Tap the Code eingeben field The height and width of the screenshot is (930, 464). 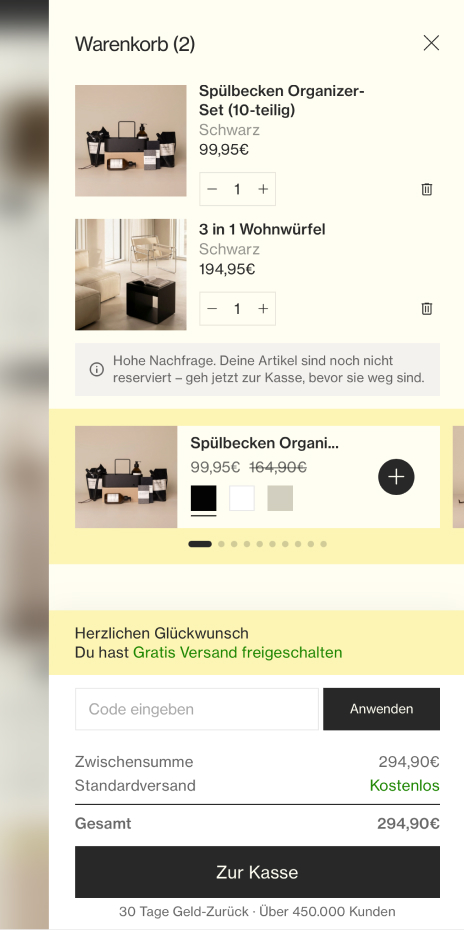[197, 709]
